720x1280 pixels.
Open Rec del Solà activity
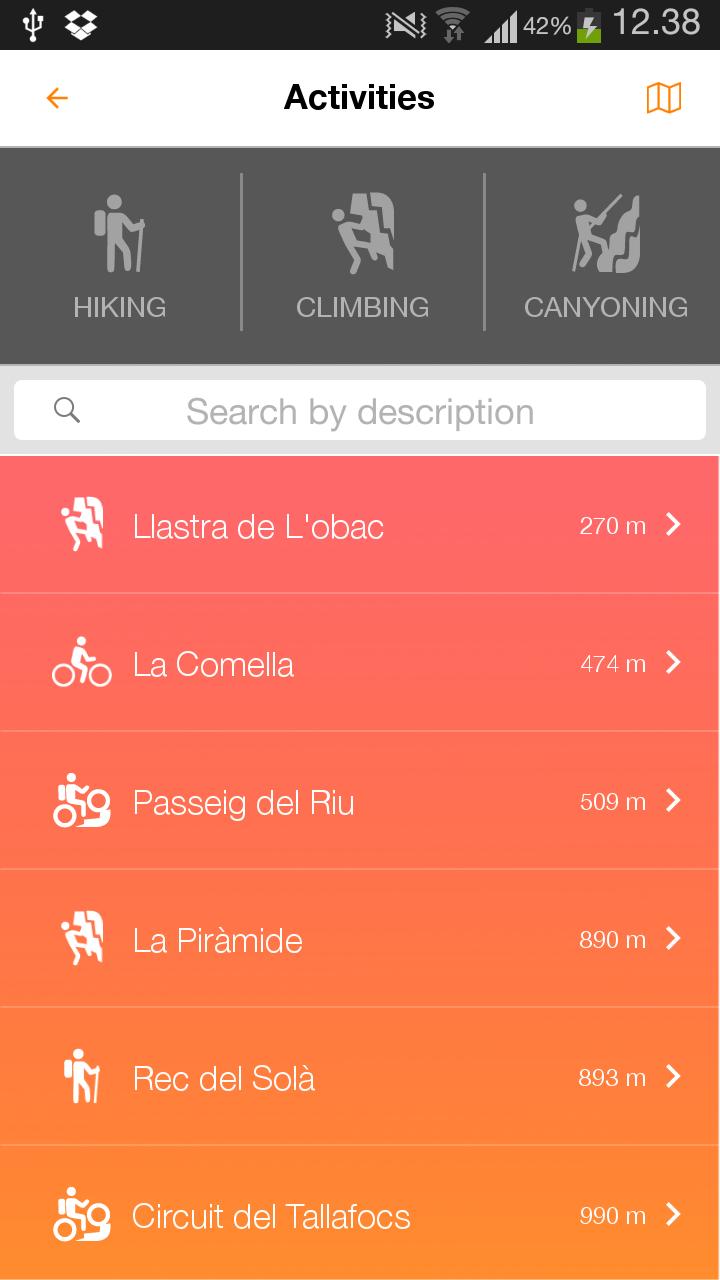(x=360, y=1077)
